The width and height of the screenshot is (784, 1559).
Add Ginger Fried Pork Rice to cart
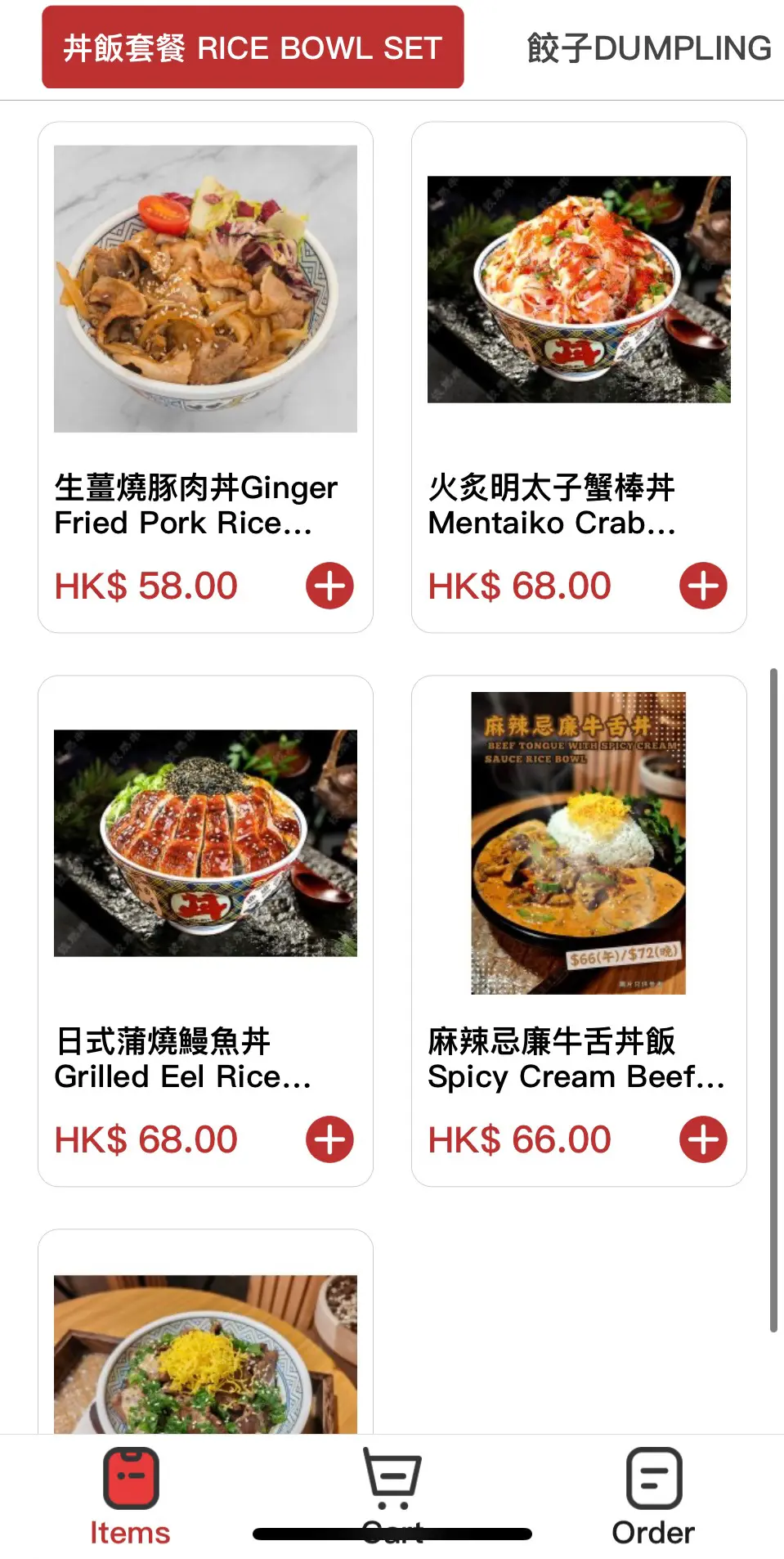tap(329, 586)
